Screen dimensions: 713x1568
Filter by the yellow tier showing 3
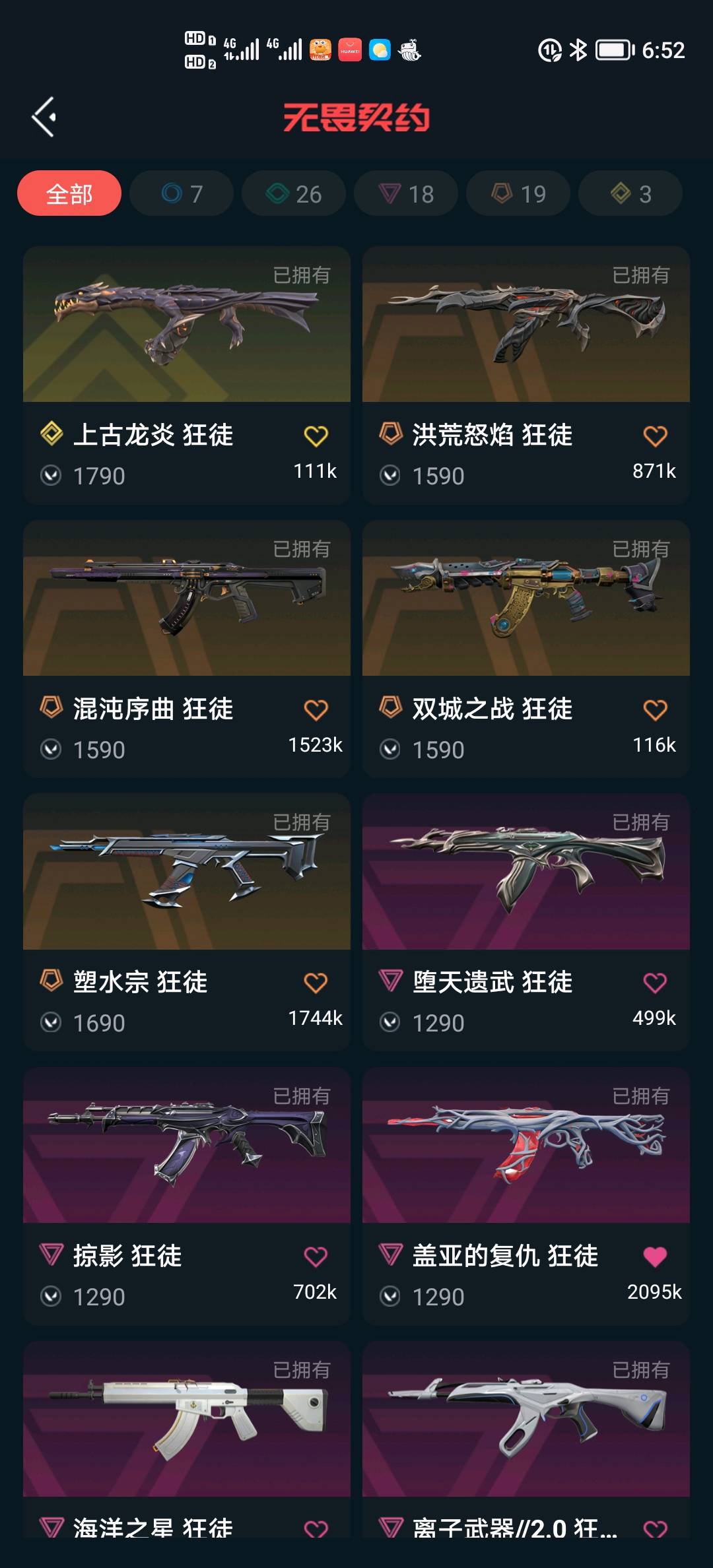point(630,193)
